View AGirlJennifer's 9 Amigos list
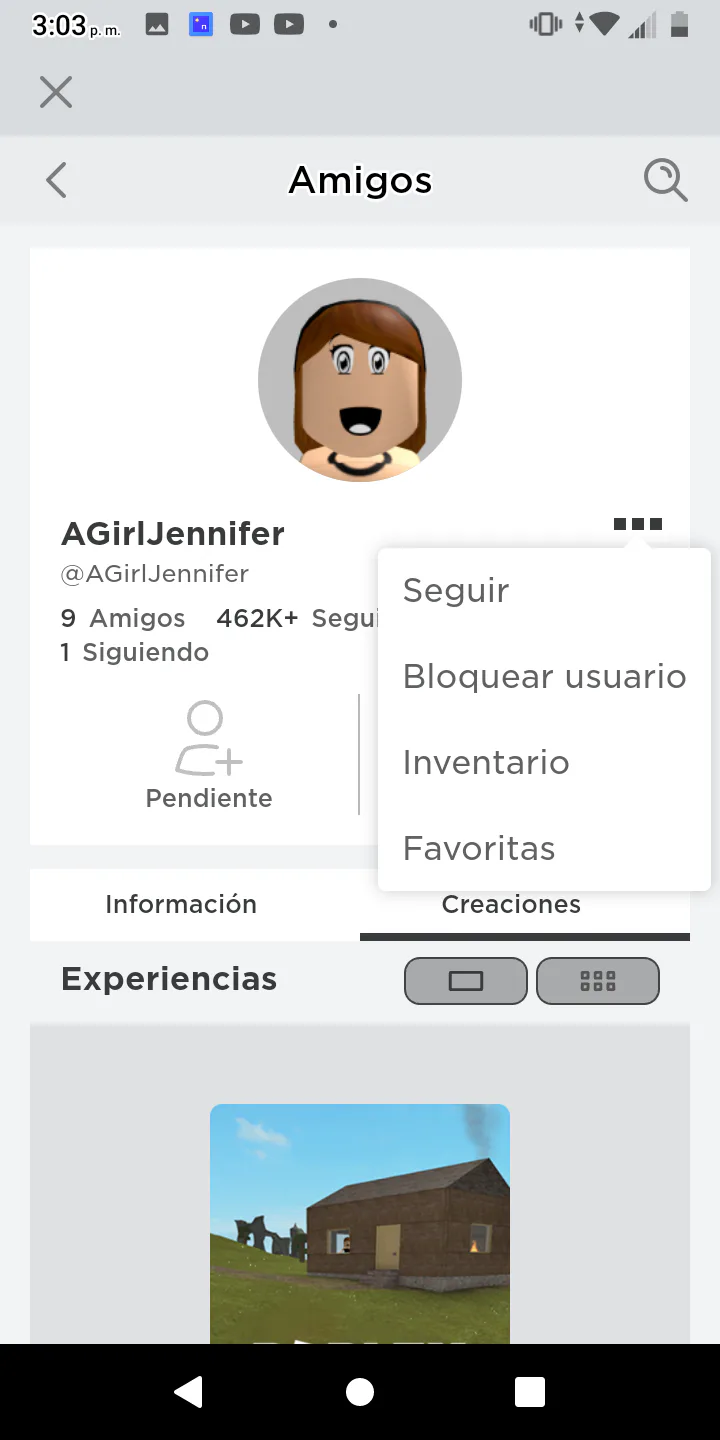The height and width of the screenshot is (1440, 720). (123, 618)
